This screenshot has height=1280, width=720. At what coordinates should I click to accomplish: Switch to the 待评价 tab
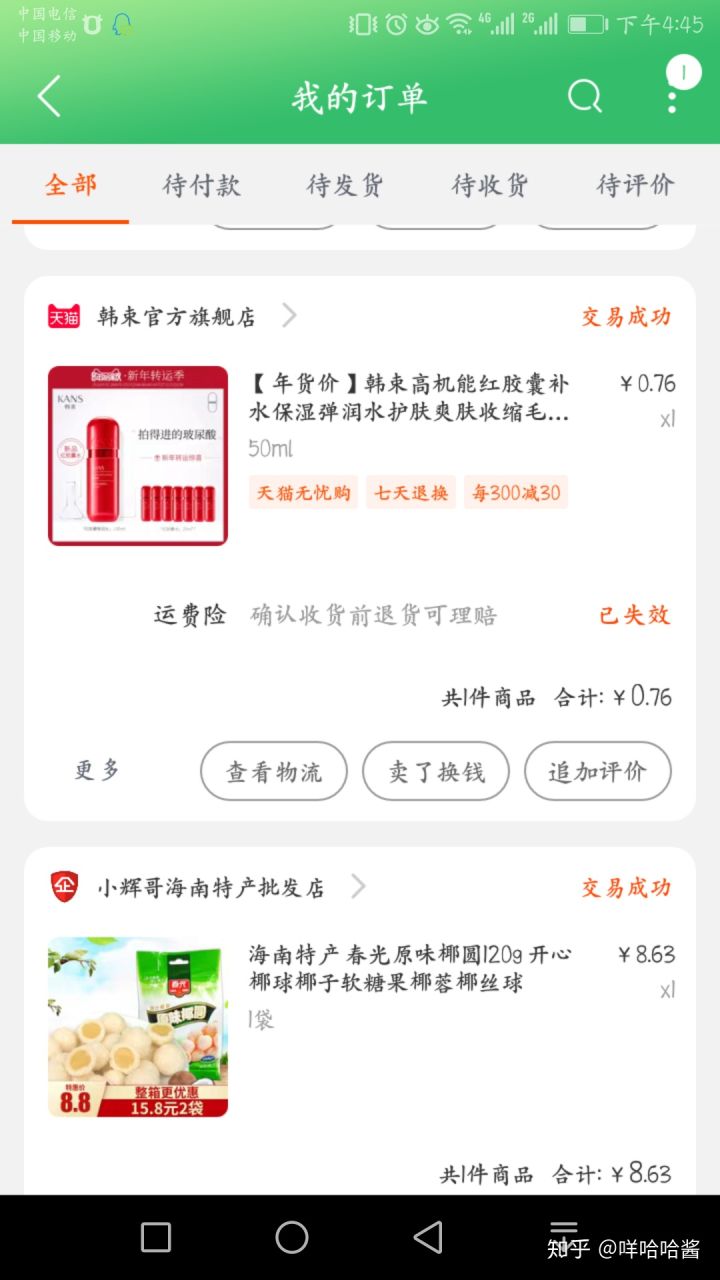click(x=635, y=185)
